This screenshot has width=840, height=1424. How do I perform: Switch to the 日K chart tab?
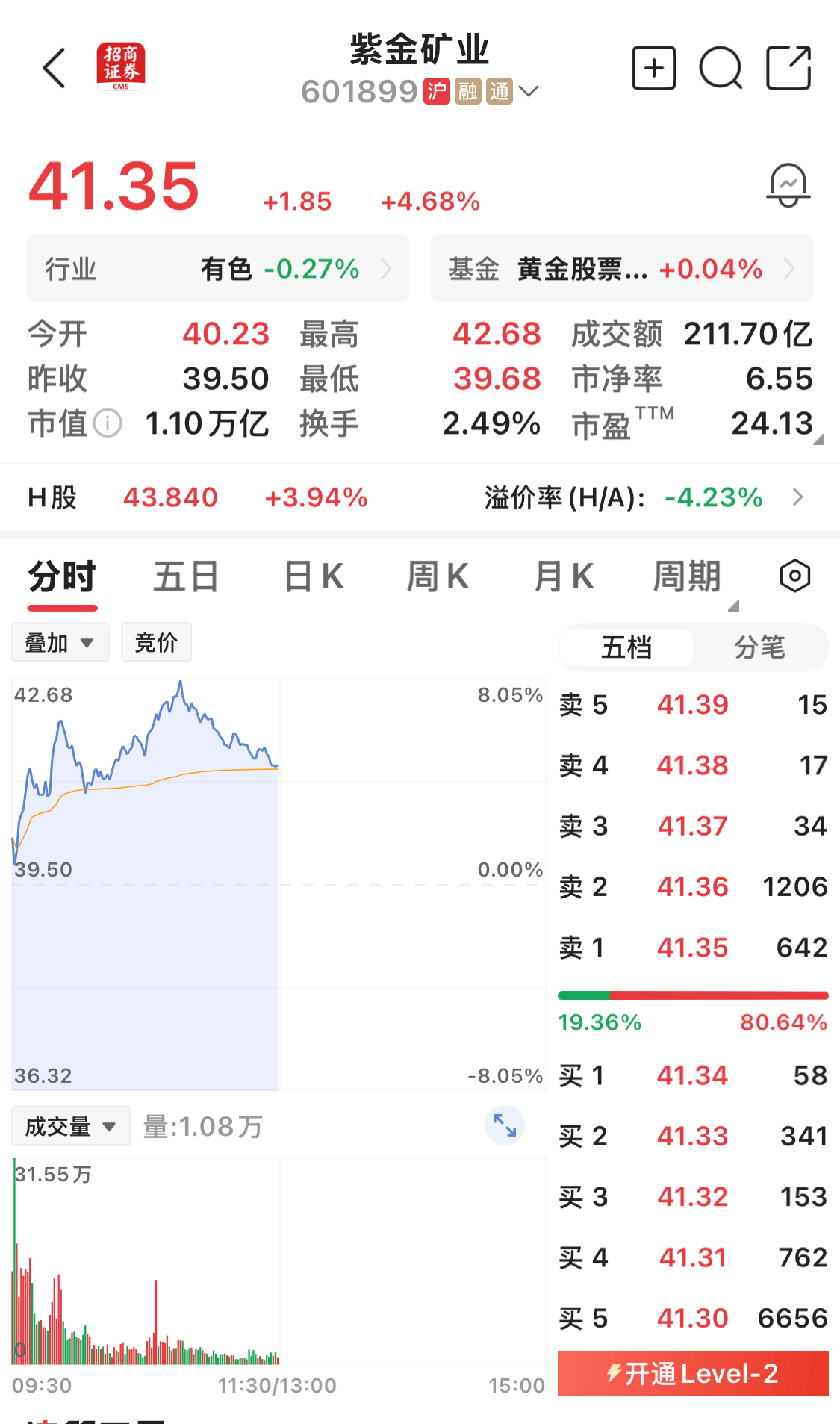314,577
